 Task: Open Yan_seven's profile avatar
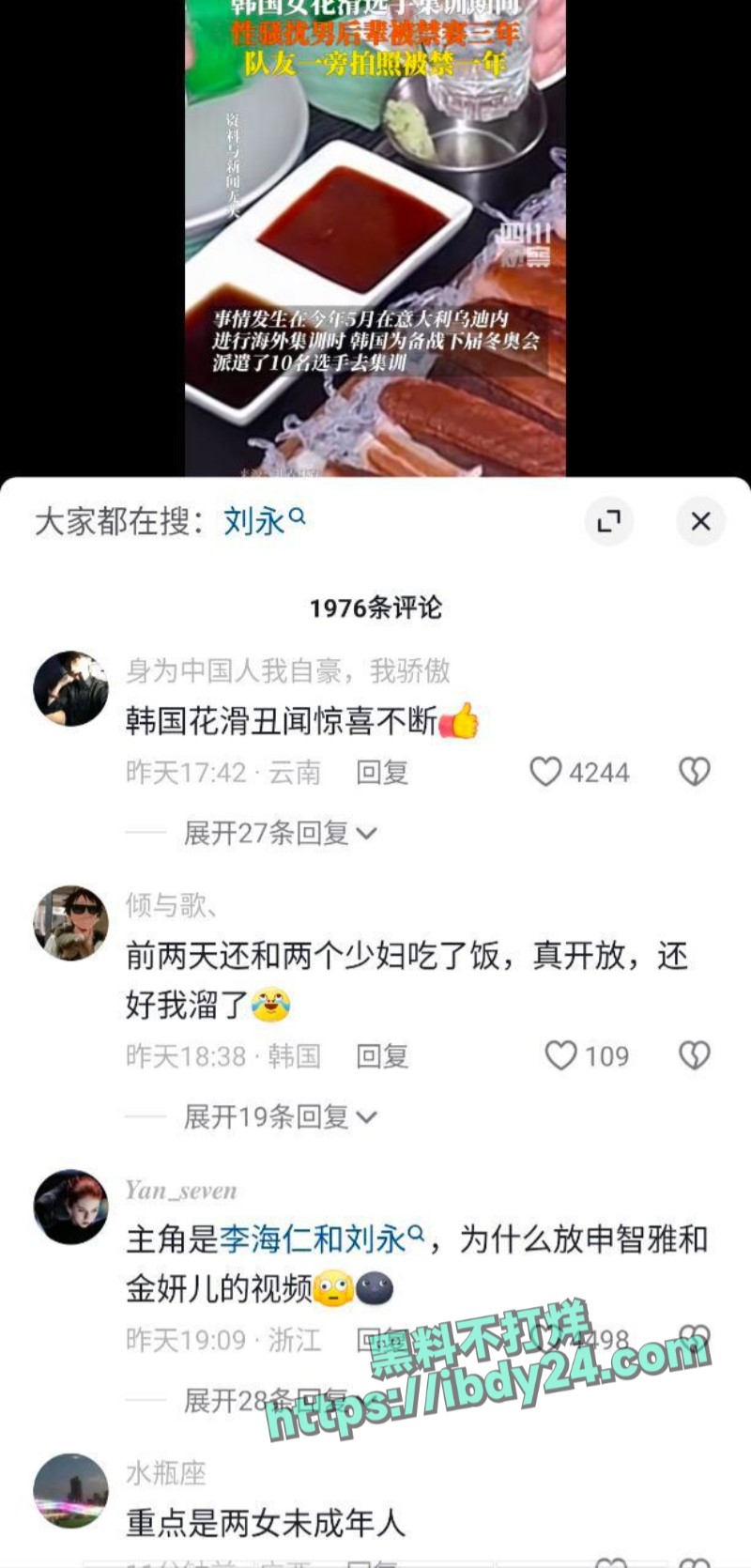pyautogui.click(x=70, y=1207)
